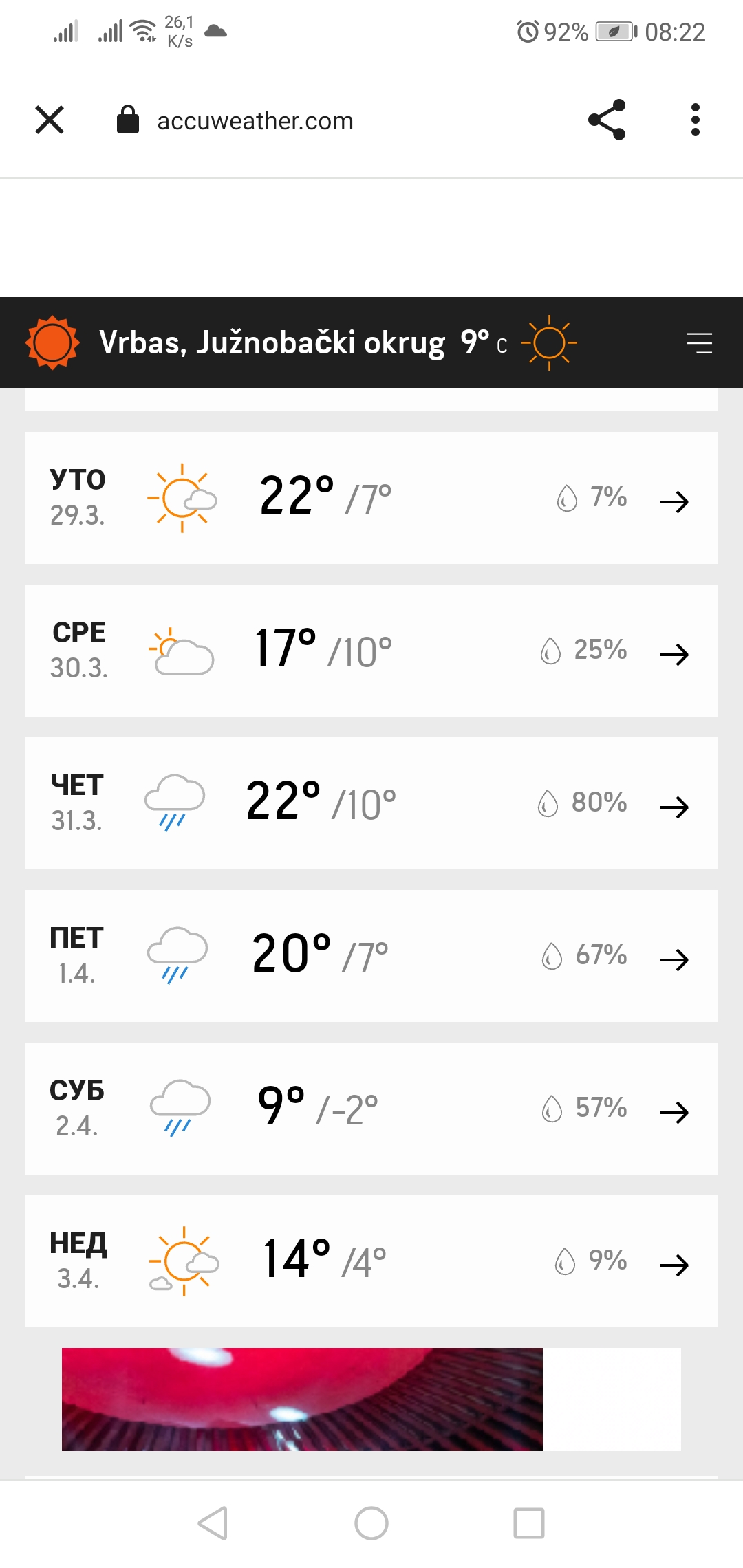Open the СУБ 2.4. forecast
This screenshot has height=1568, width=743.
pyautogui.click(x=371, y=1109)
